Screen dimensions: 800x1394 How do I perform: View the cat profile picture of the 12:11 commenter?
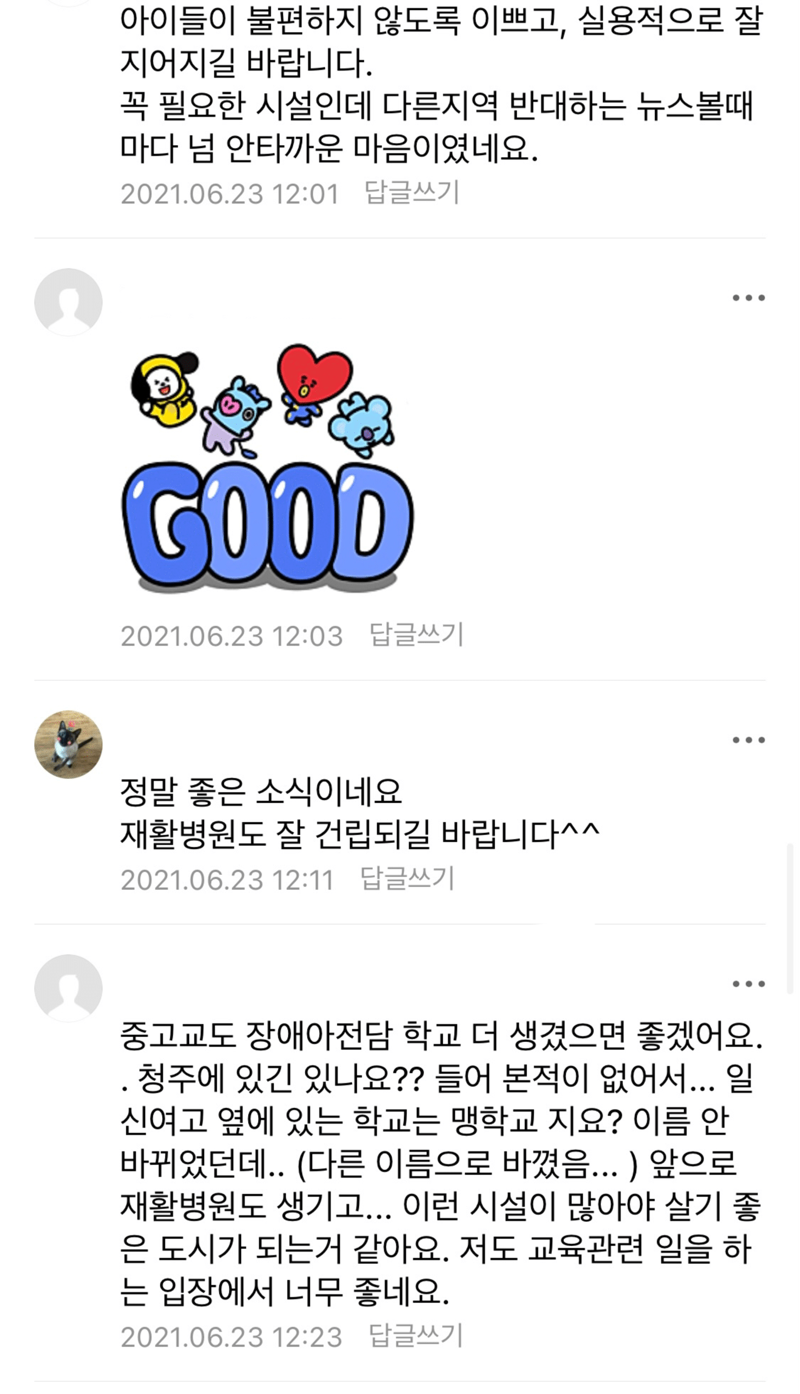[x=68, y=744]
